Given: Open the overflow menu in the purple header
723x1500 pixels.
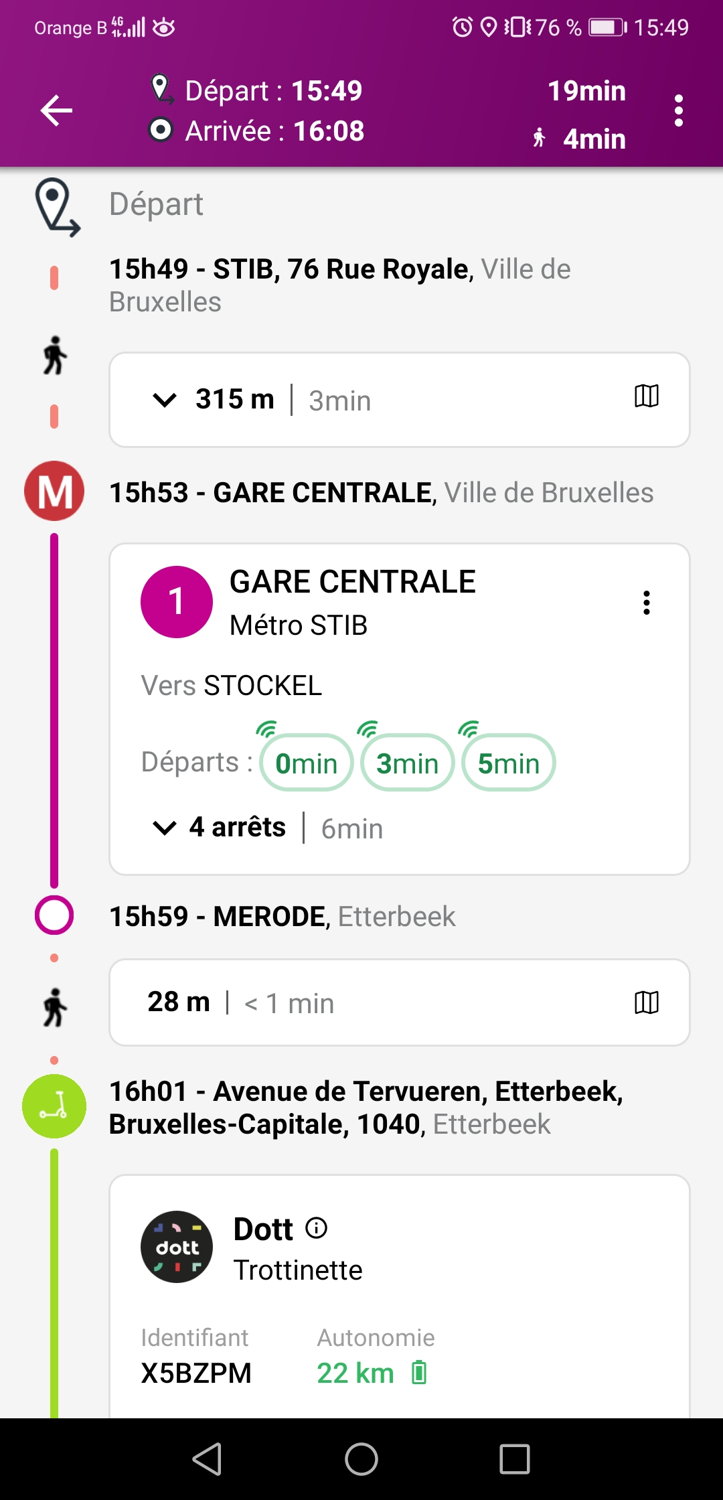Looking at the screenshot, I should click(x=678, y=111).
